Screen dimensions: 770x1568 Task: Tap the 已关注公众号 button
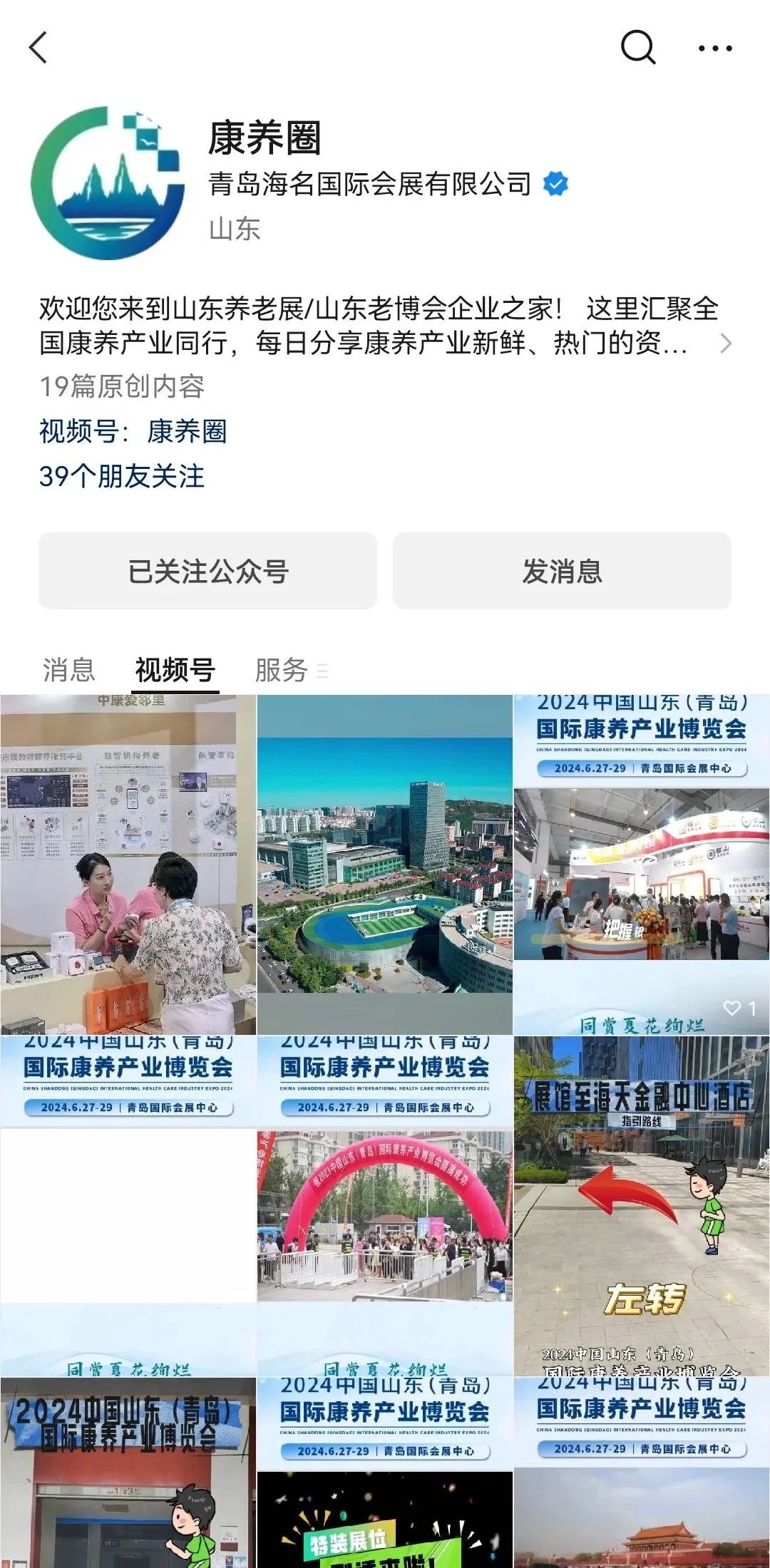(207, 571)
